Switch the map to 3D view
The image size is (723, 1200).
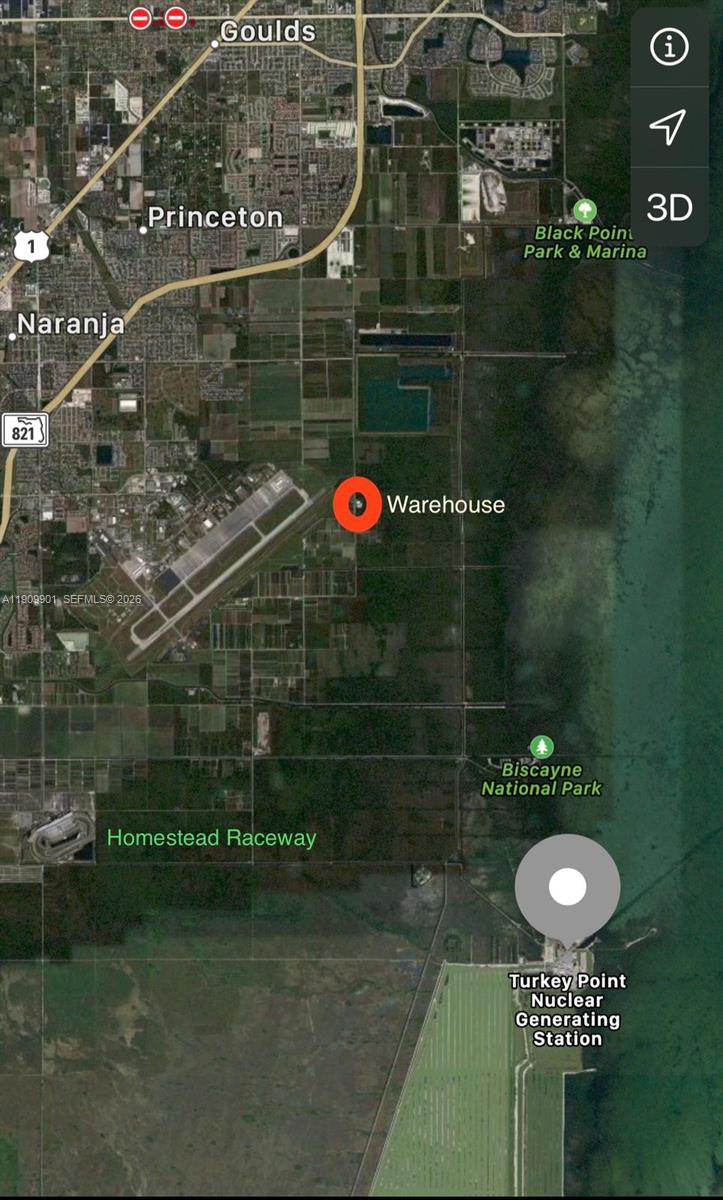tap(669, 208)
